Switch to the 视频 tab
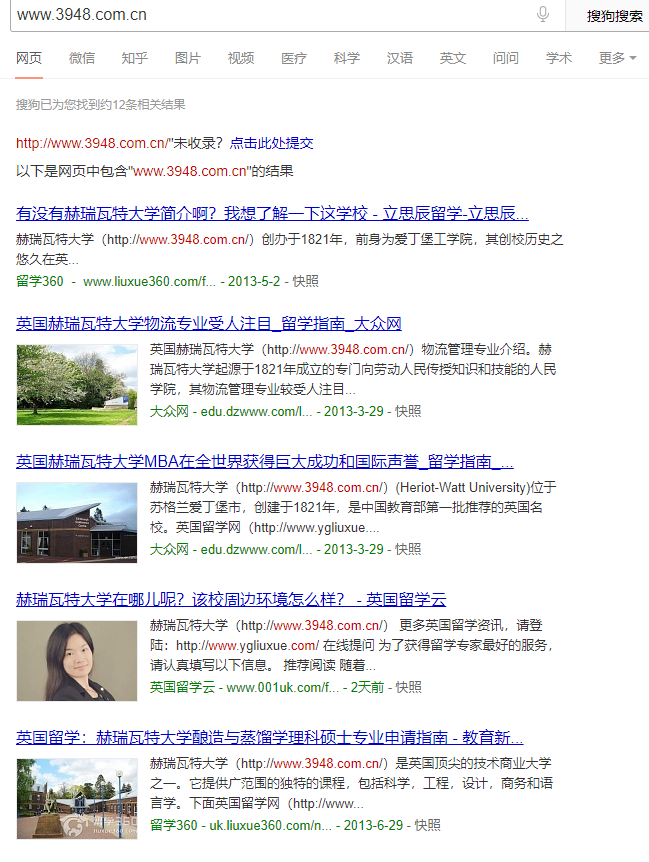The height and width of the screenshot is (862, 649). pyautogui.click(x=241, y=58)
